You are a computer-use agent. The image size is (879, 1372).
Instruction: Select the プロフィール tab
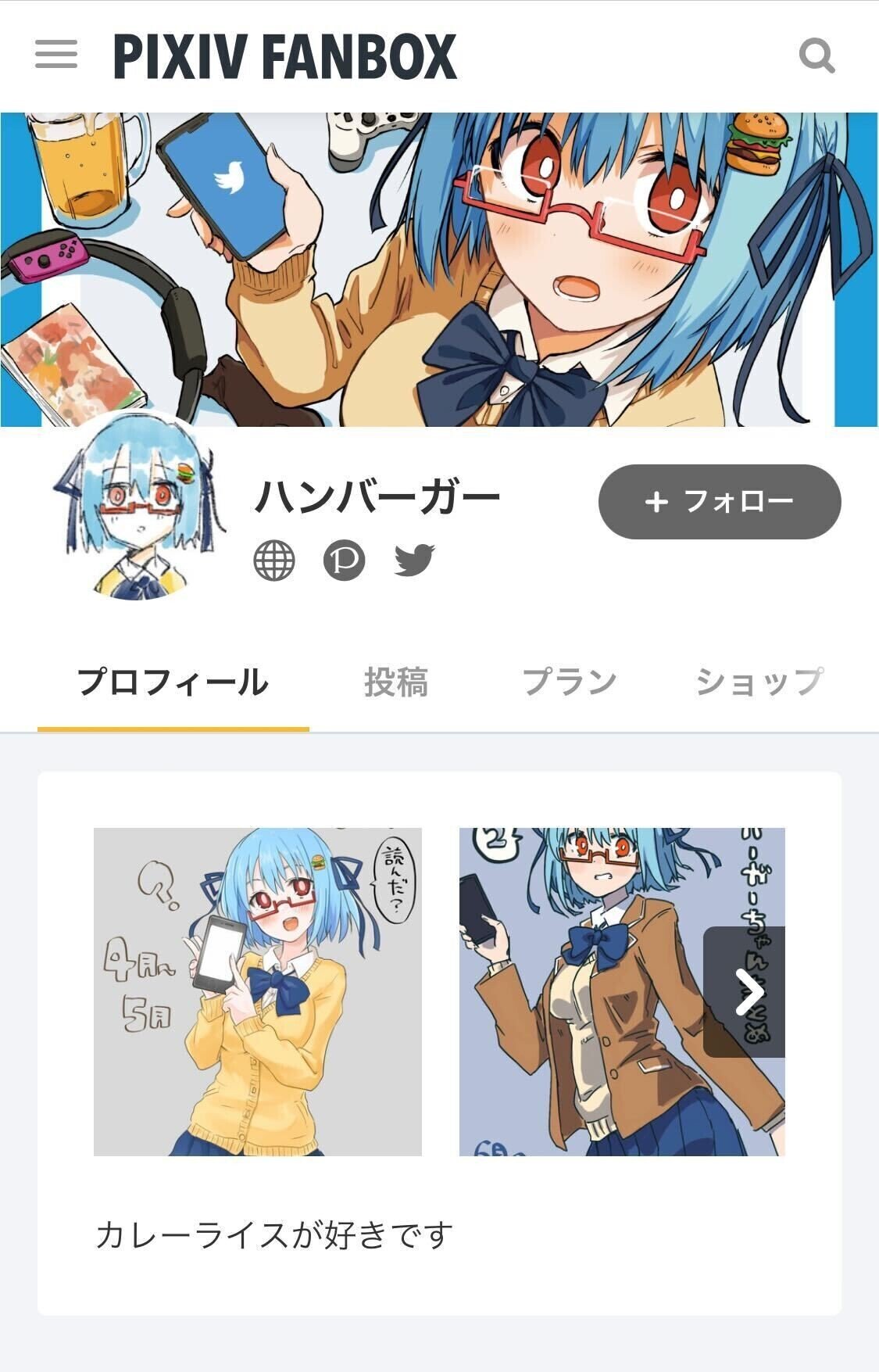point(173,682)
